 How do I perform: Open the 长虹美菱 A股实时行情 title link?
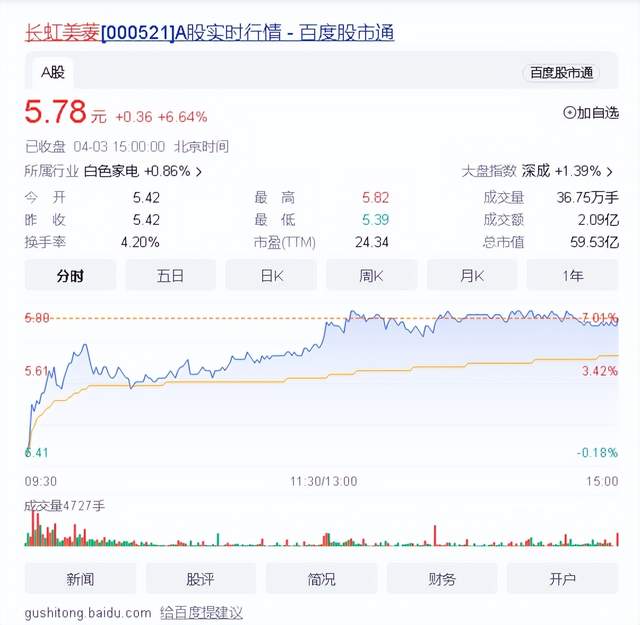(x=209, y=33)
